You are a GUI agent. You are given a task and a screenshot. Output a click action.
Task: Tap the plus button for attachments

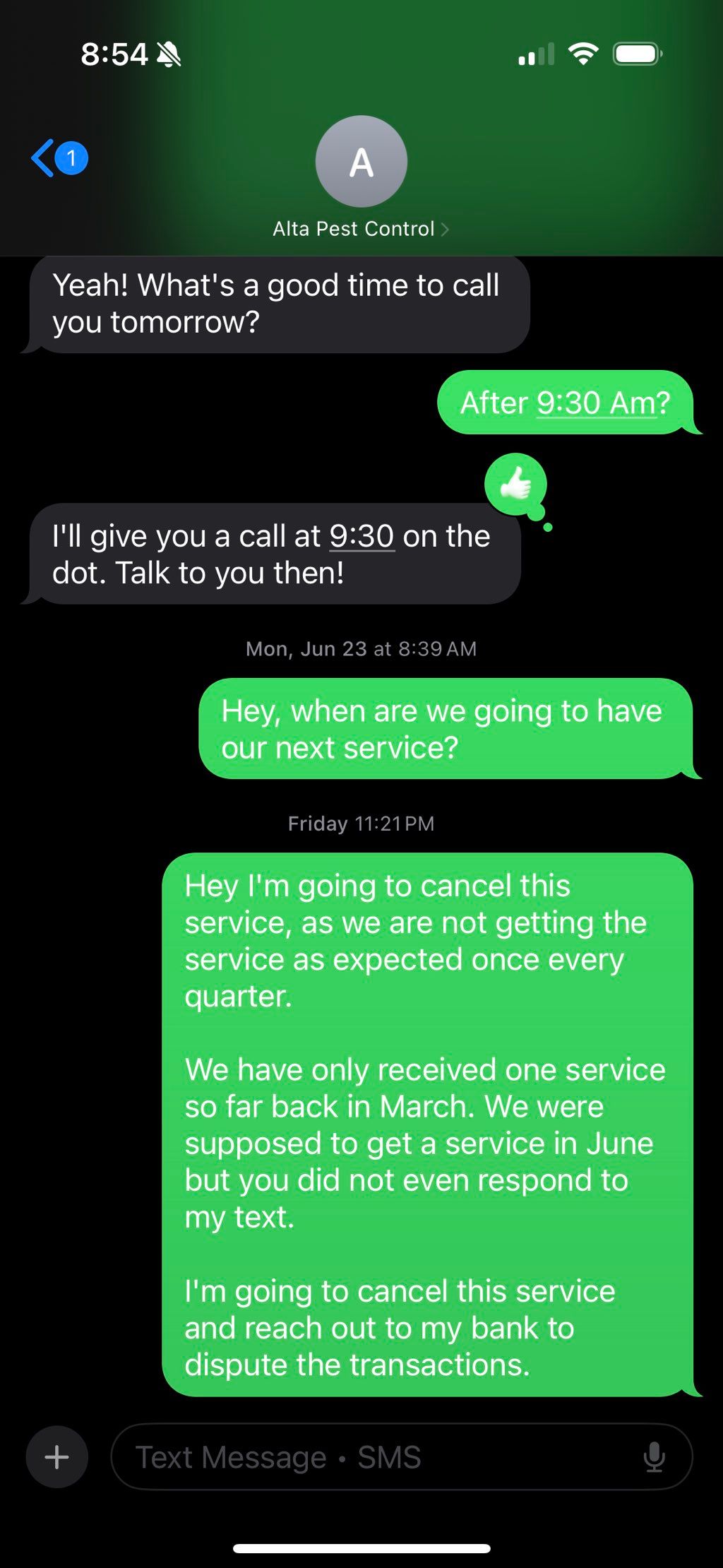[x=57, y=1457]
